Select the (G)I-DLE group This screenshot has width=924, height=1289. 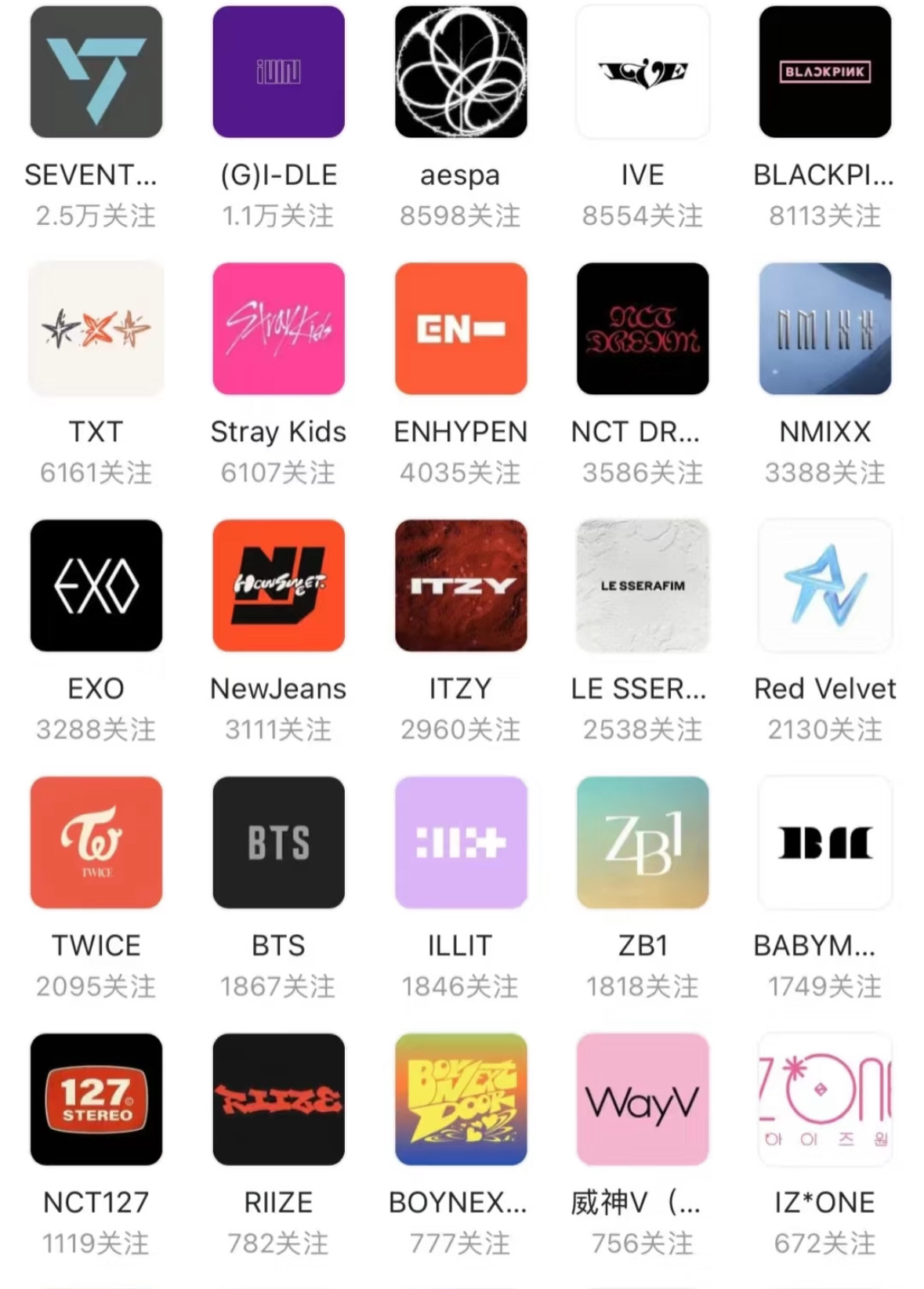point(278,73)
